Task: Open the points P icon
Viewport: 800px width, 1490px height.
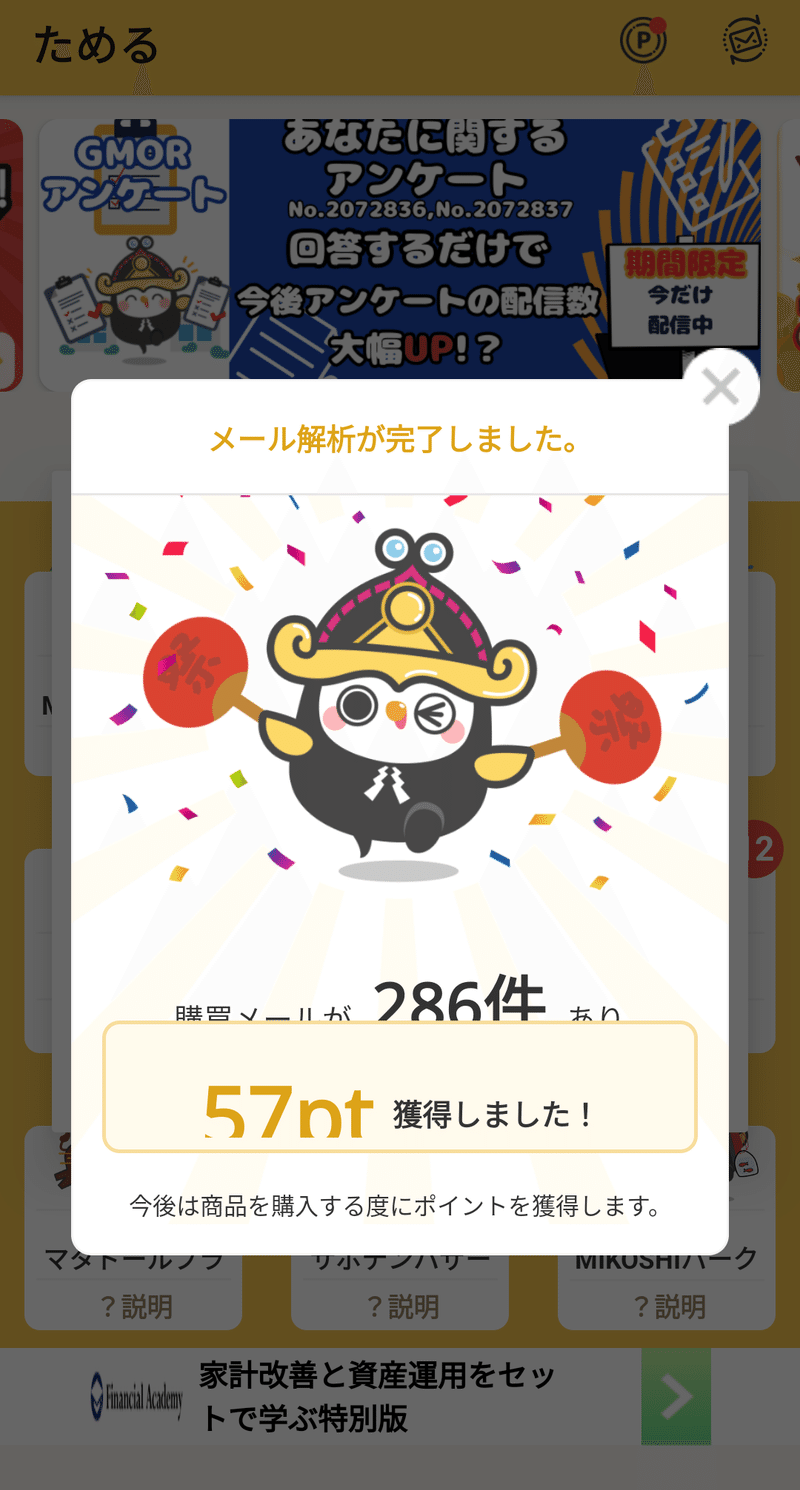Action: (643, 40)
